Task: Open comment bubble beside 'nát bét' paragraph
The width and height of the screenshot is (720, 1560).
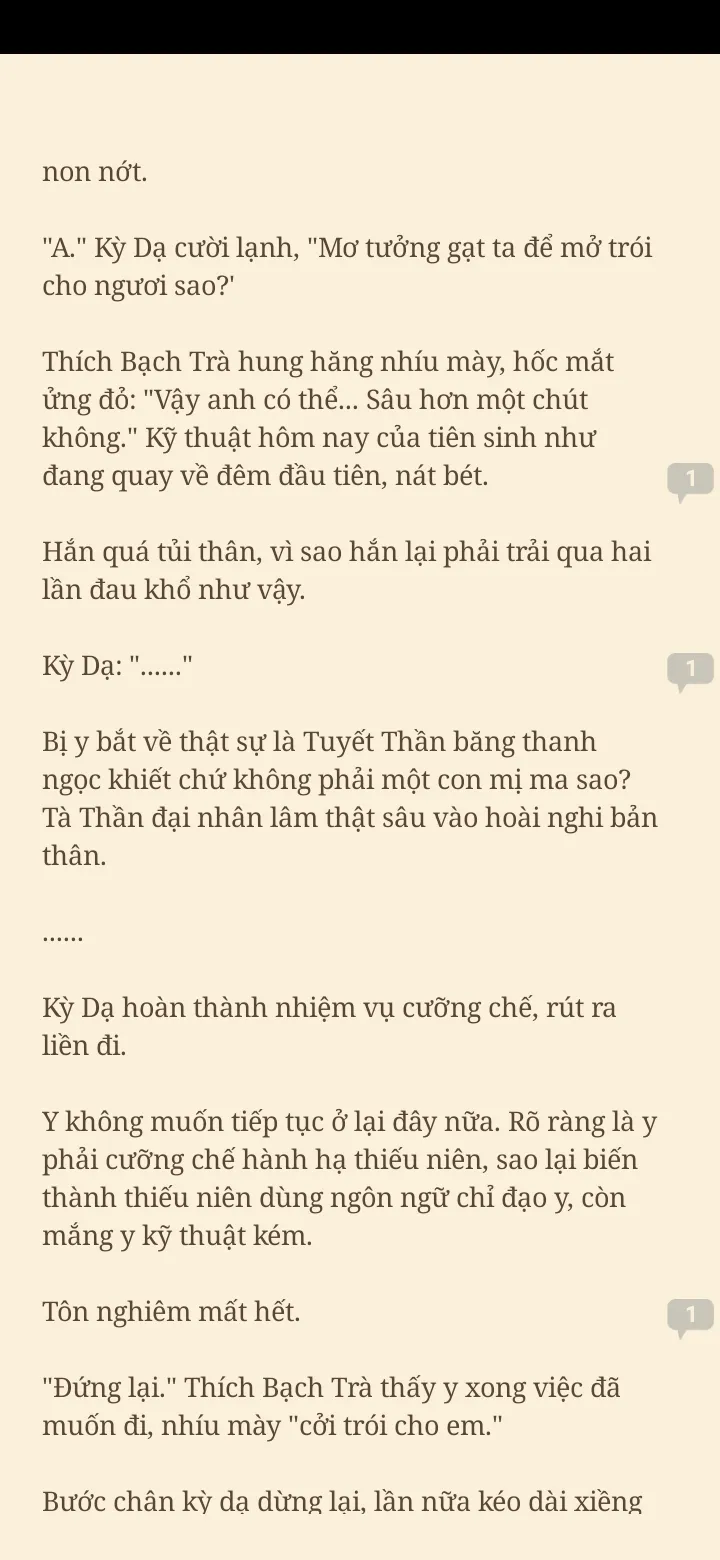Action: pos(690,479)
